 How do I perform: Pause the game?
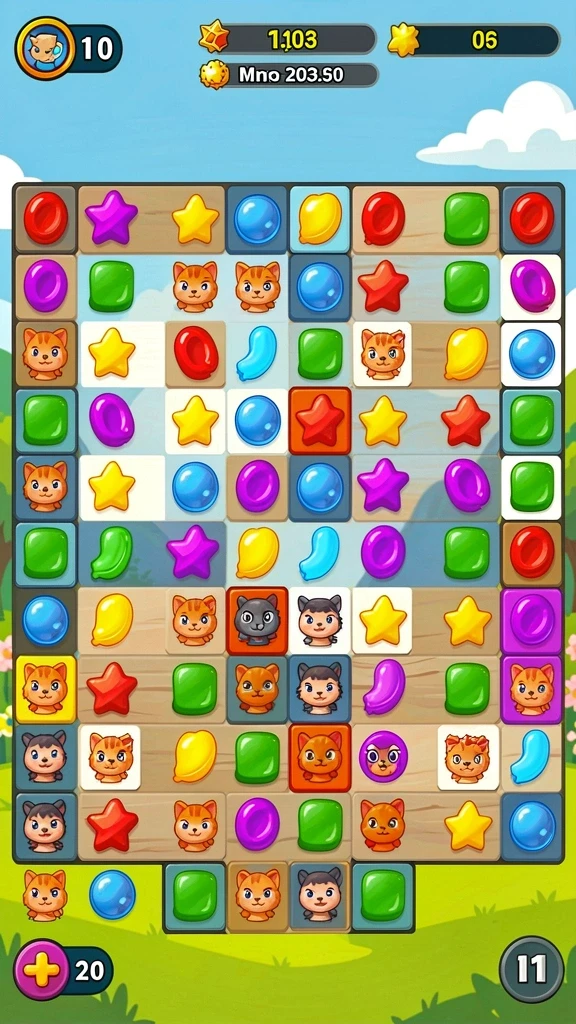tap(531, 968)
